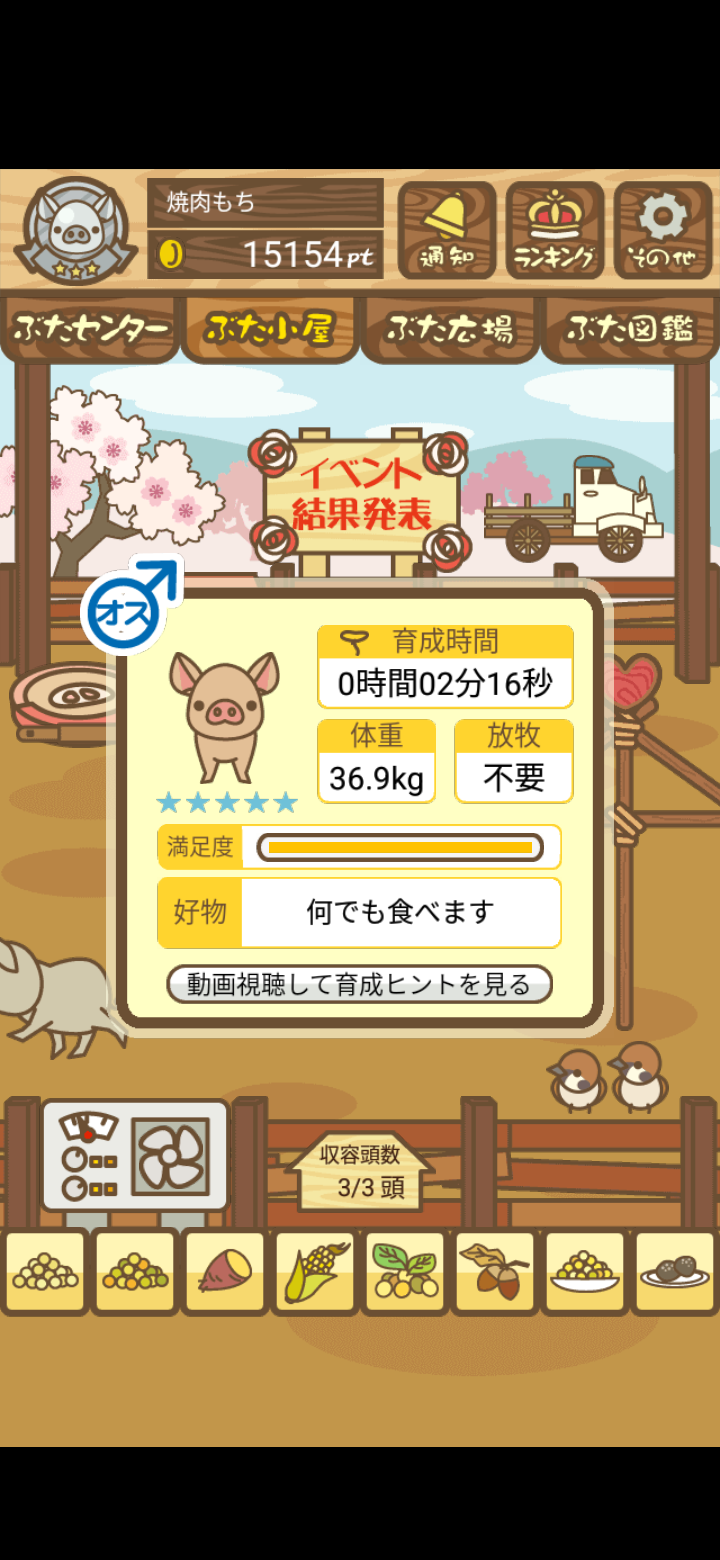The height and width of the screenshot is (1560, 720).
Task: Switch to the ぶた図鑑 tab
Action: click(x=630, y=328)
